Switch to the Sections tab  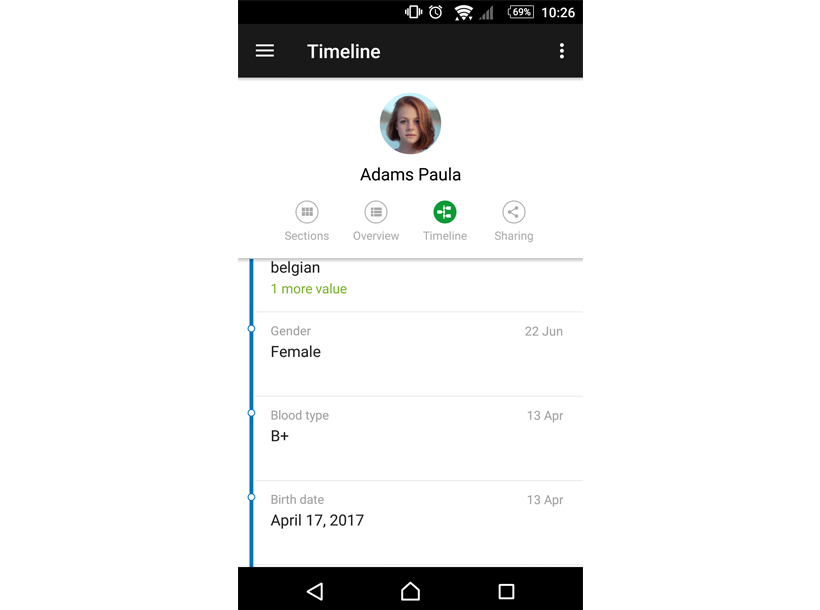307,221
